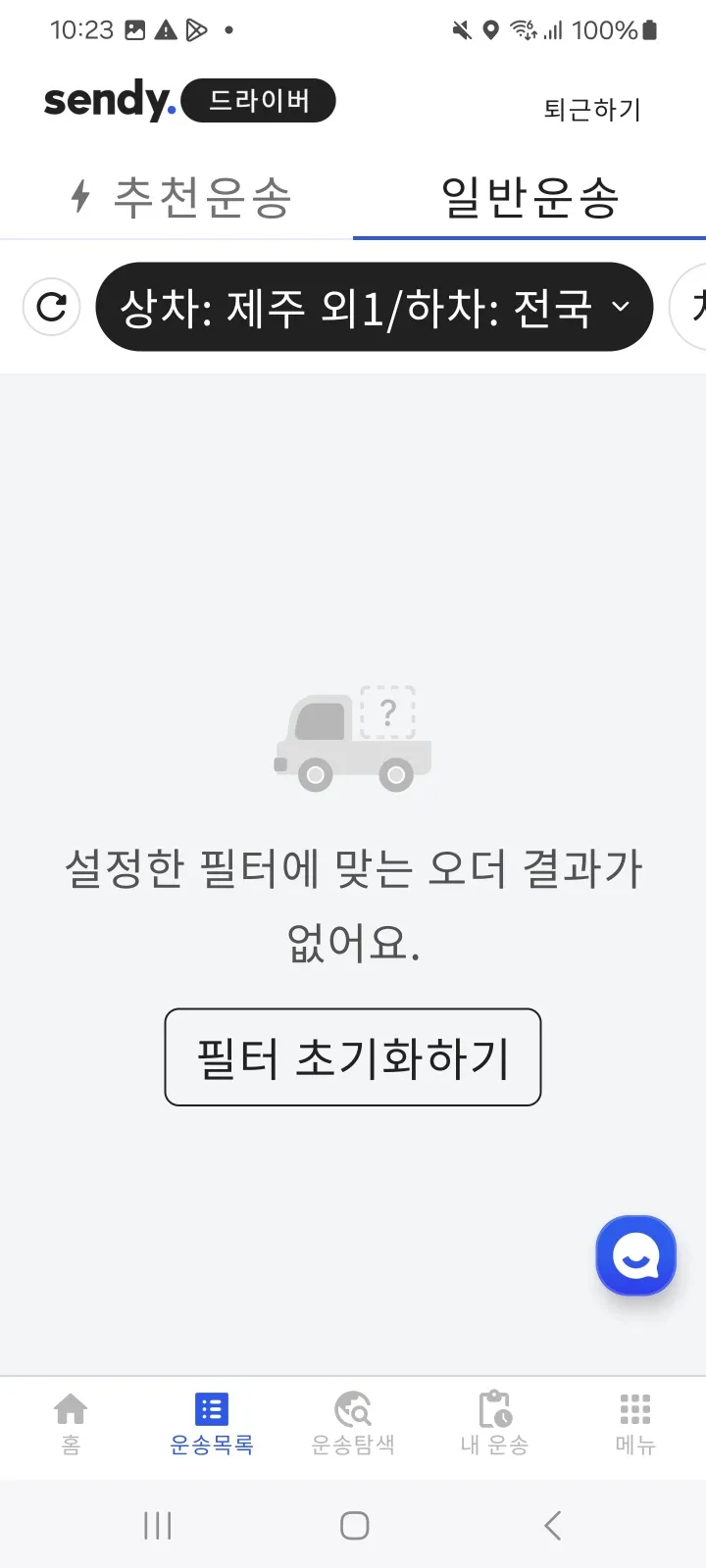Switch to 운송탐색 tab

pos(353,1423)
